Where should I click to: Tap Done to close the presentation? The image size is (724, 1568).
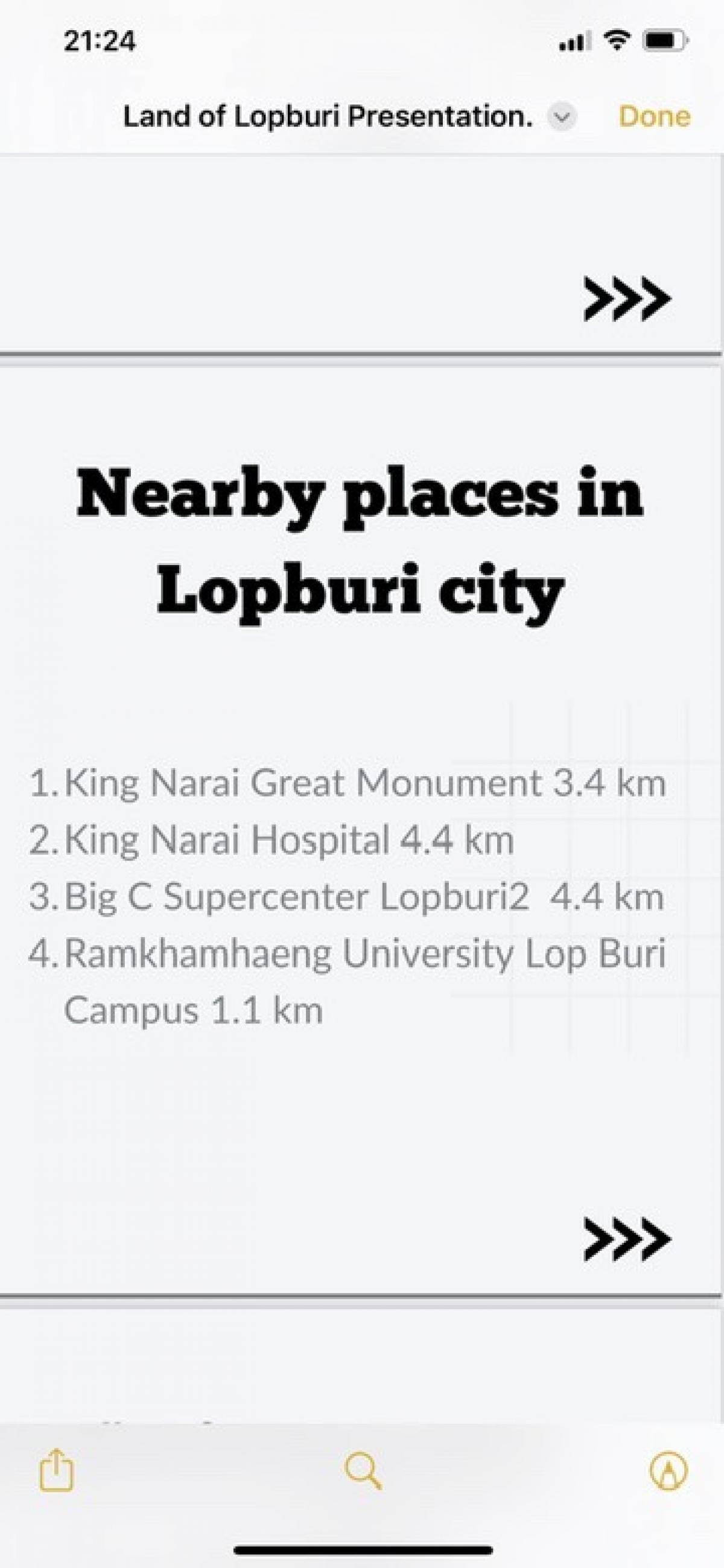pyautogui.click(x=655, y=116)
